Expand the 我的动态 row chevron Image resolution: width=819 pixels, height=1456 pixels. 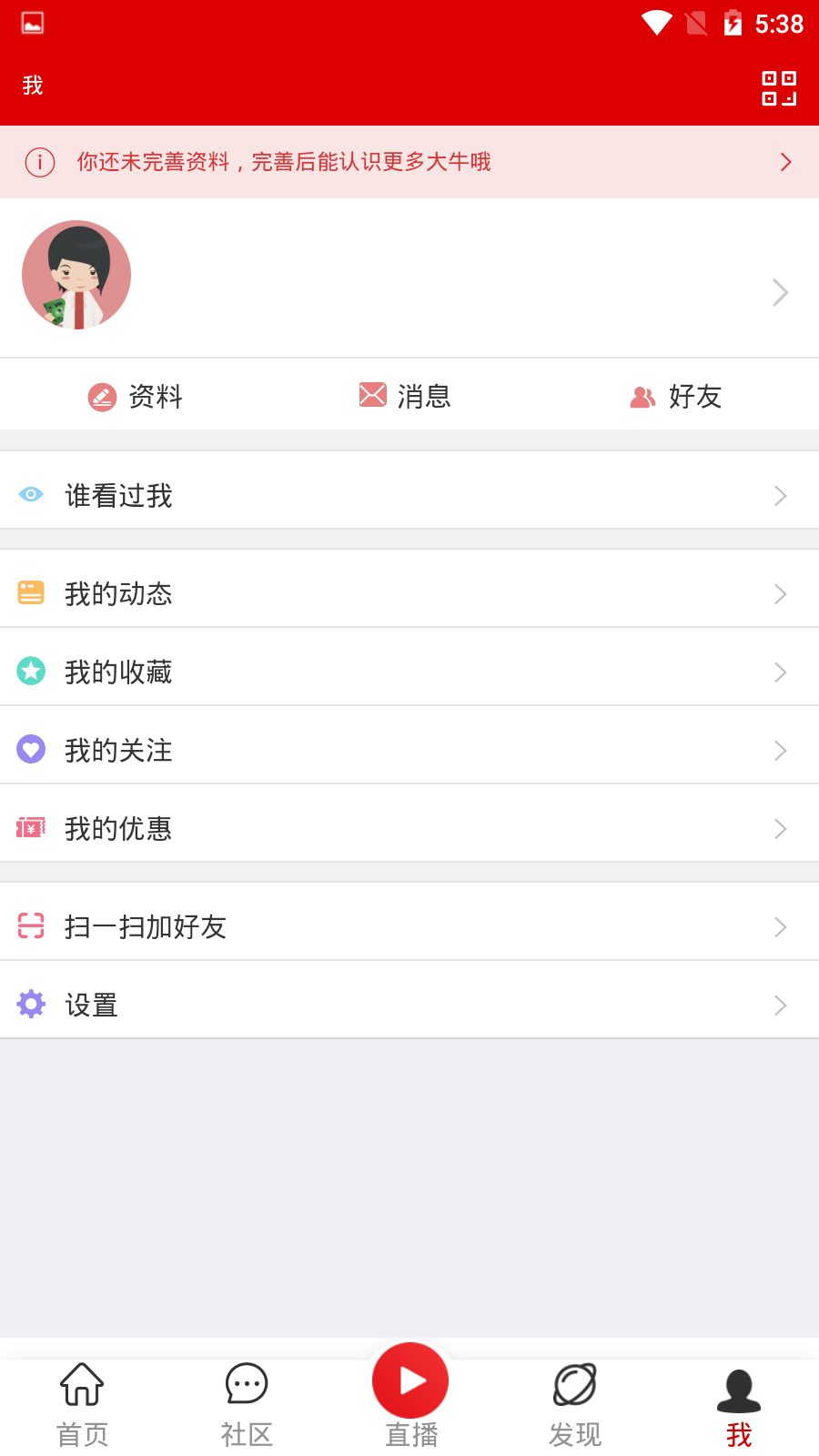tap(779, 593)
